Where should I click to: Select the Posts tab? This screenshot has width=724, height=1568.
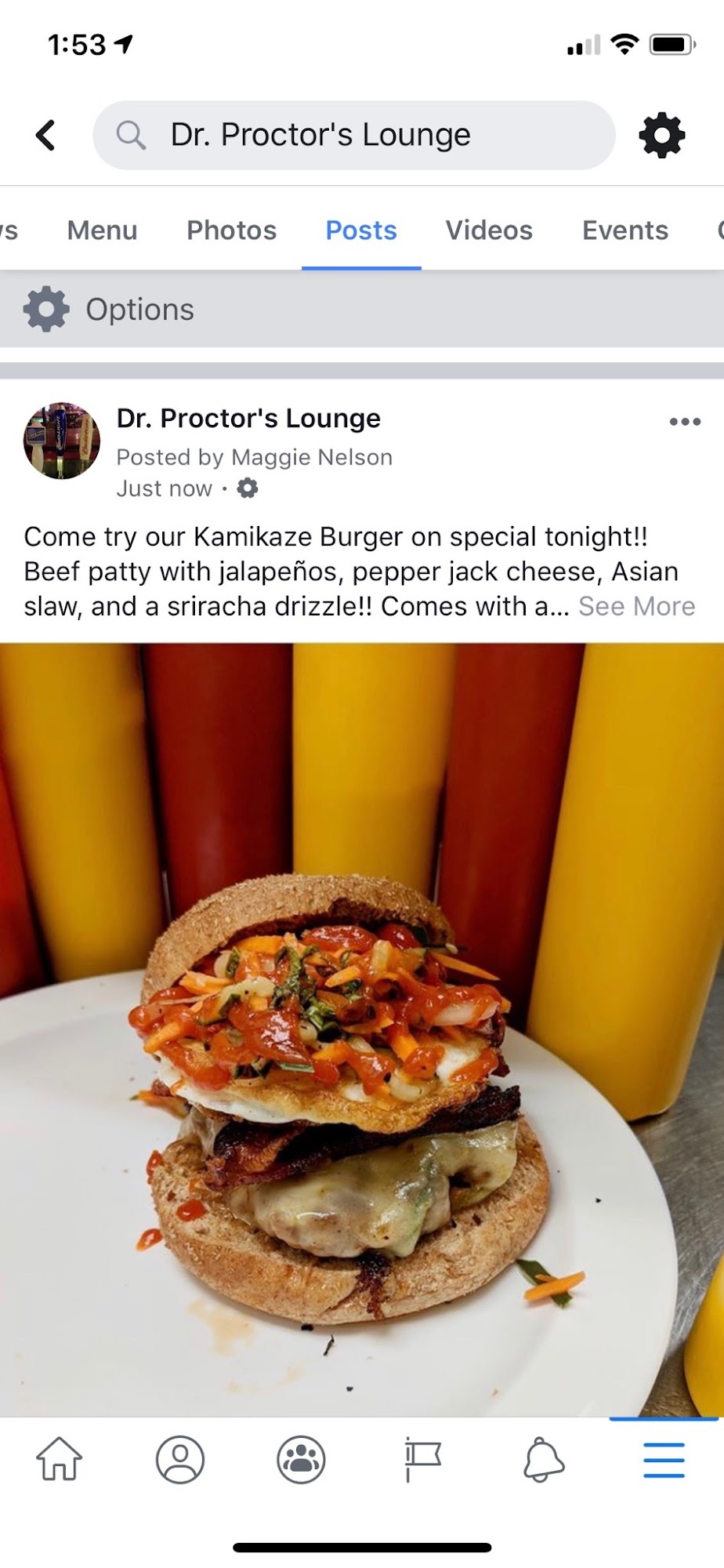(x=361, y=230)
